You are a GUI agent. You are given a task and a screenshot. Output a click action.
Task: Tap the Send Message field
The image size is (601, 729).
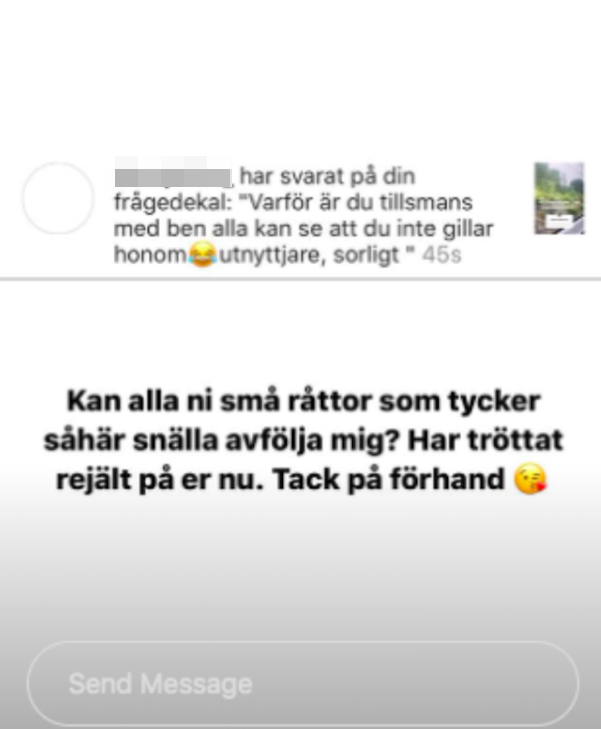300,684
